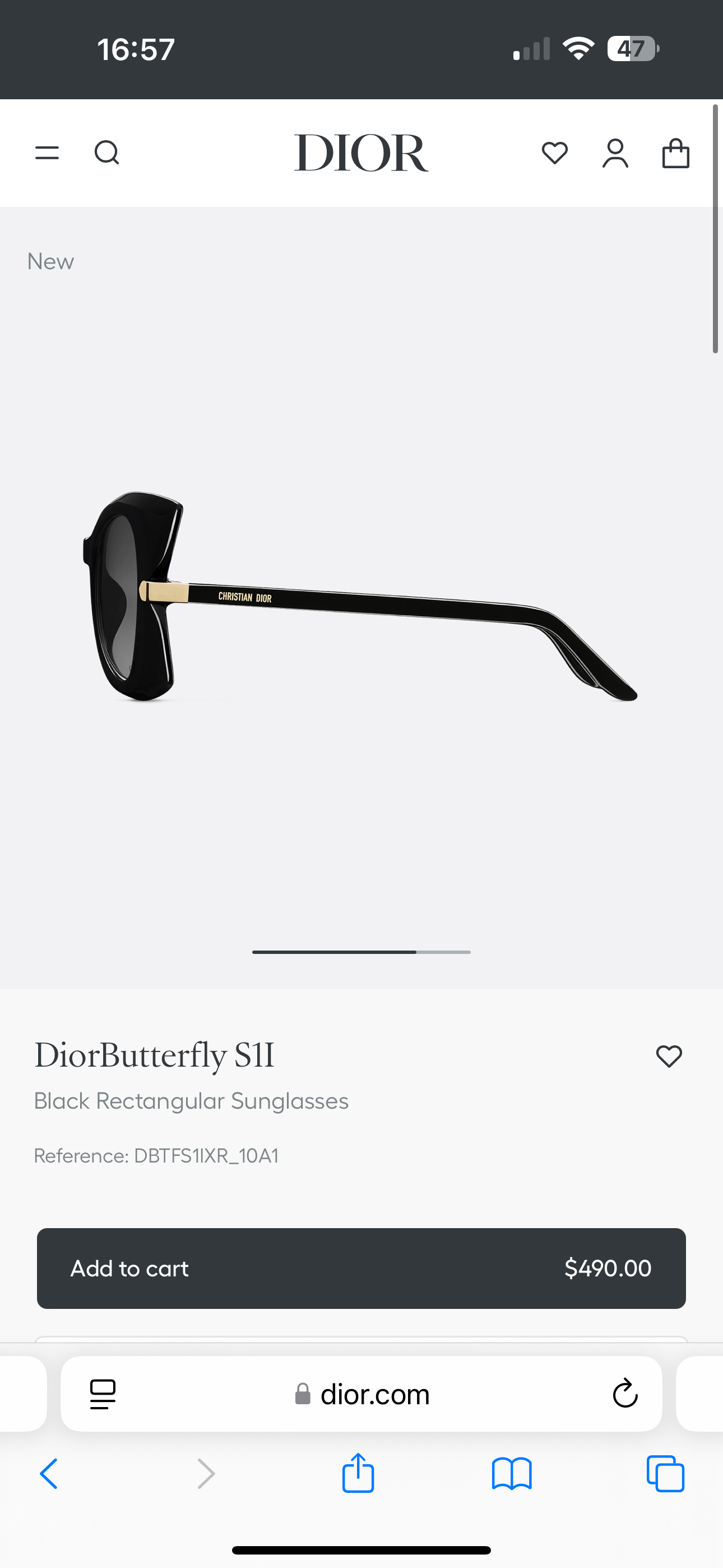The image size is (723, 1568).
Task: Open the shopping bag icon
Action: tap(675, 153)
